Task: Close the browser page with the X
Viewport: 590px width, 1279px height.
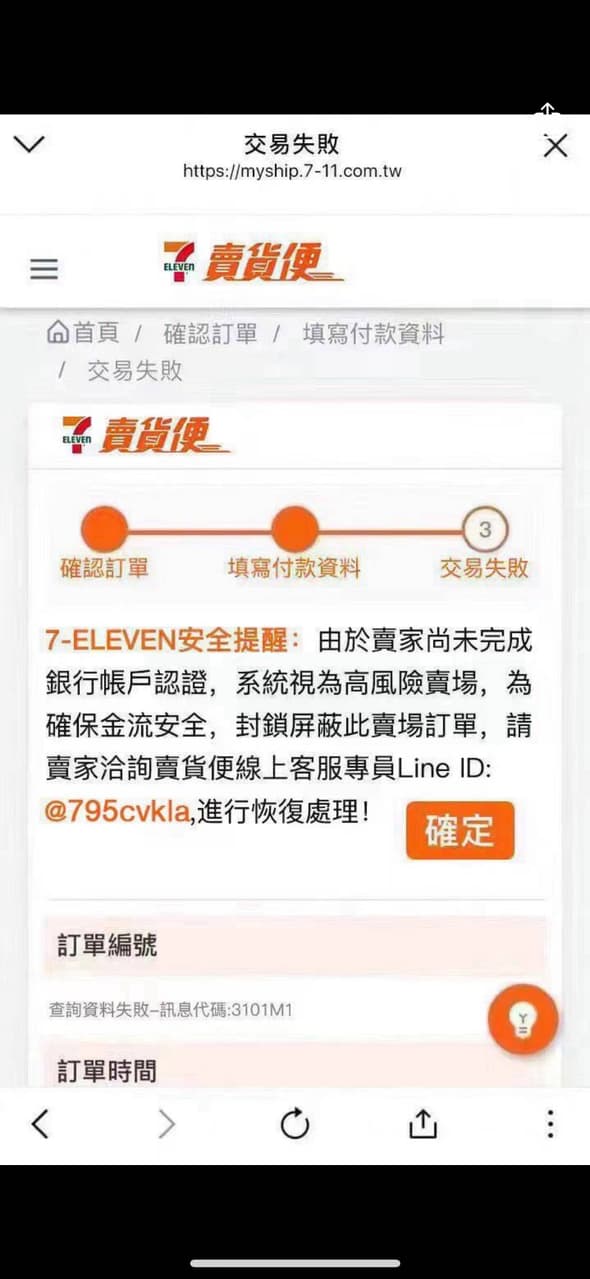Action: click(x=555, y=146)
